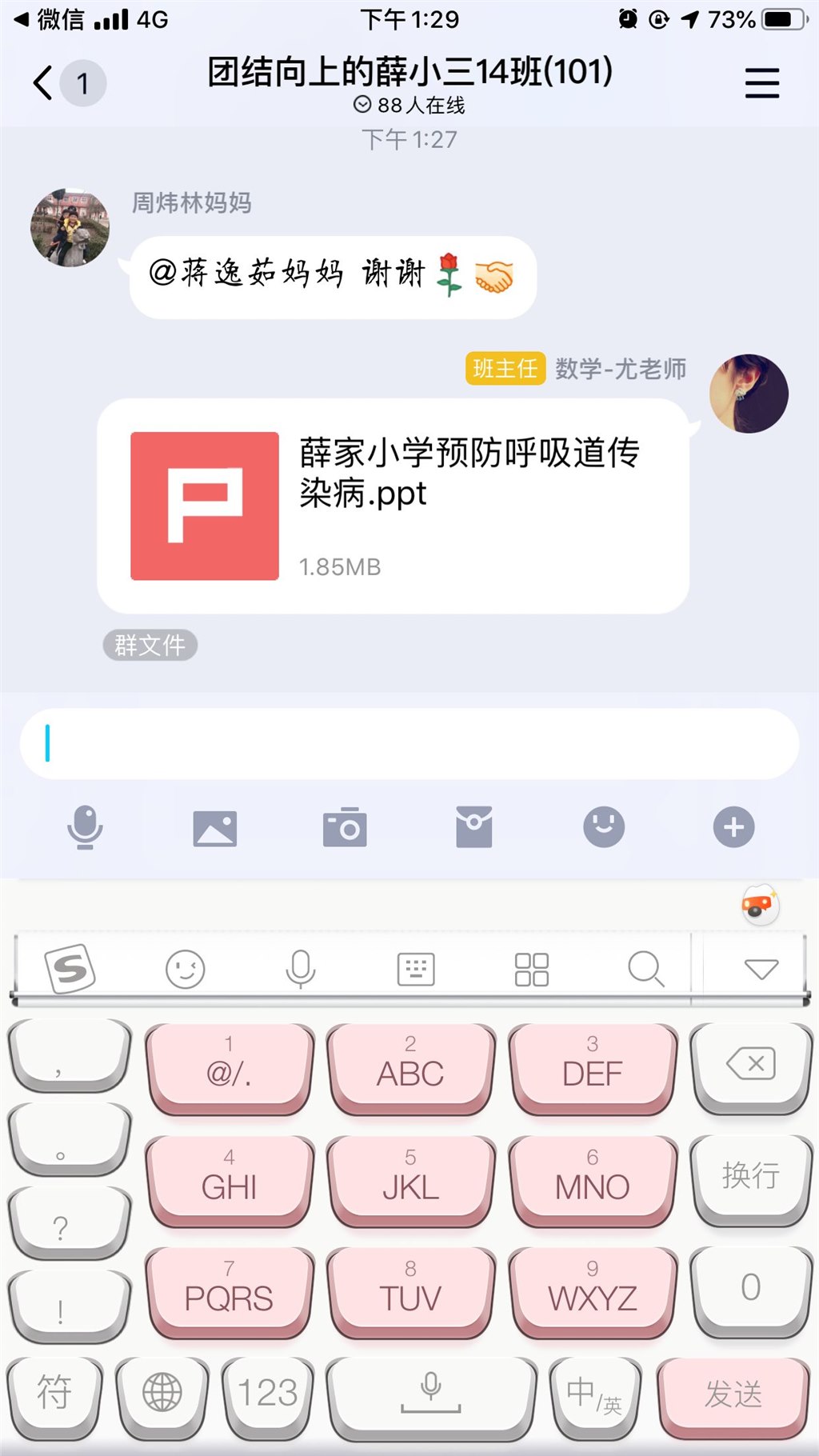Open the group menu icon

pos(761,82)
